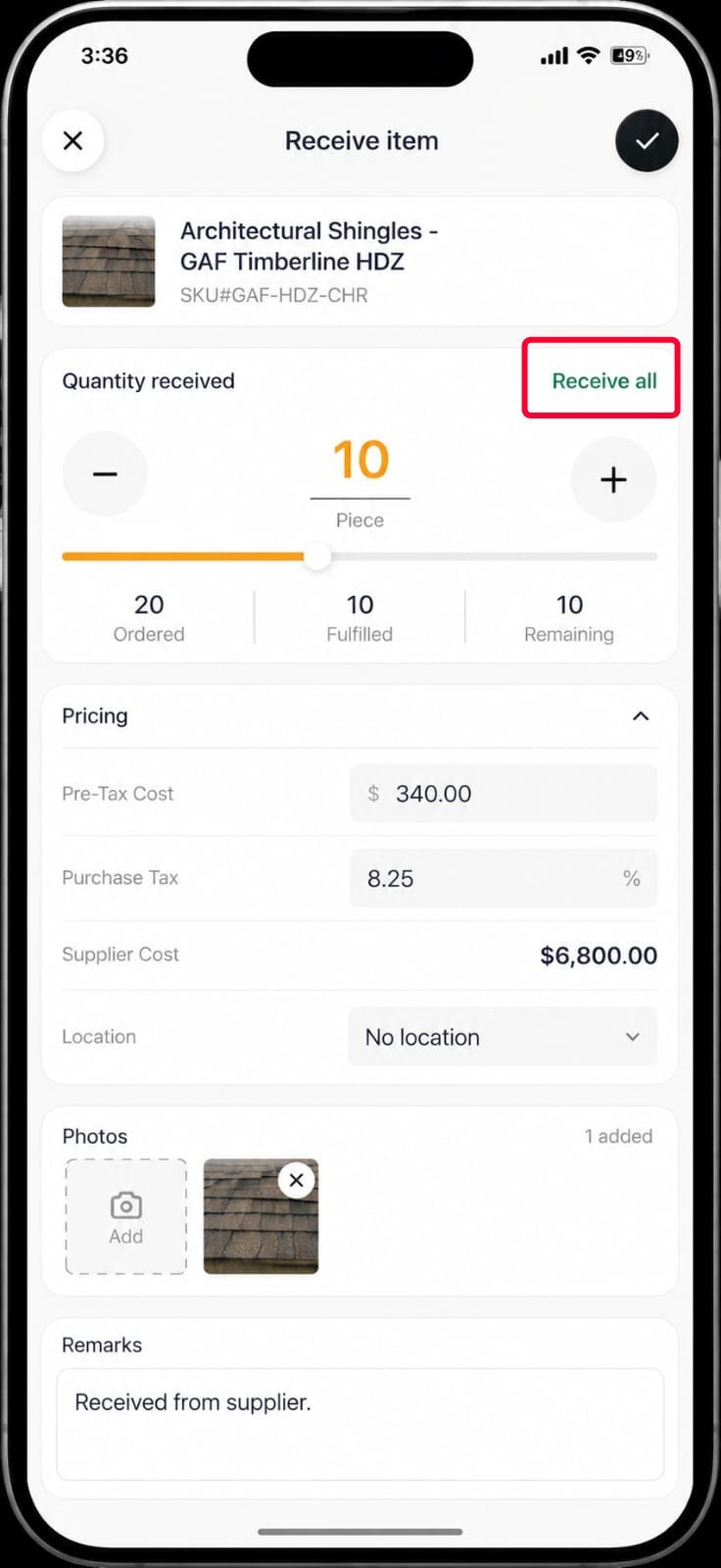Viewport: 721px width, 1568px height.
Task: Decrease quantity received with minus button
Action: click(x=105, y=474)
